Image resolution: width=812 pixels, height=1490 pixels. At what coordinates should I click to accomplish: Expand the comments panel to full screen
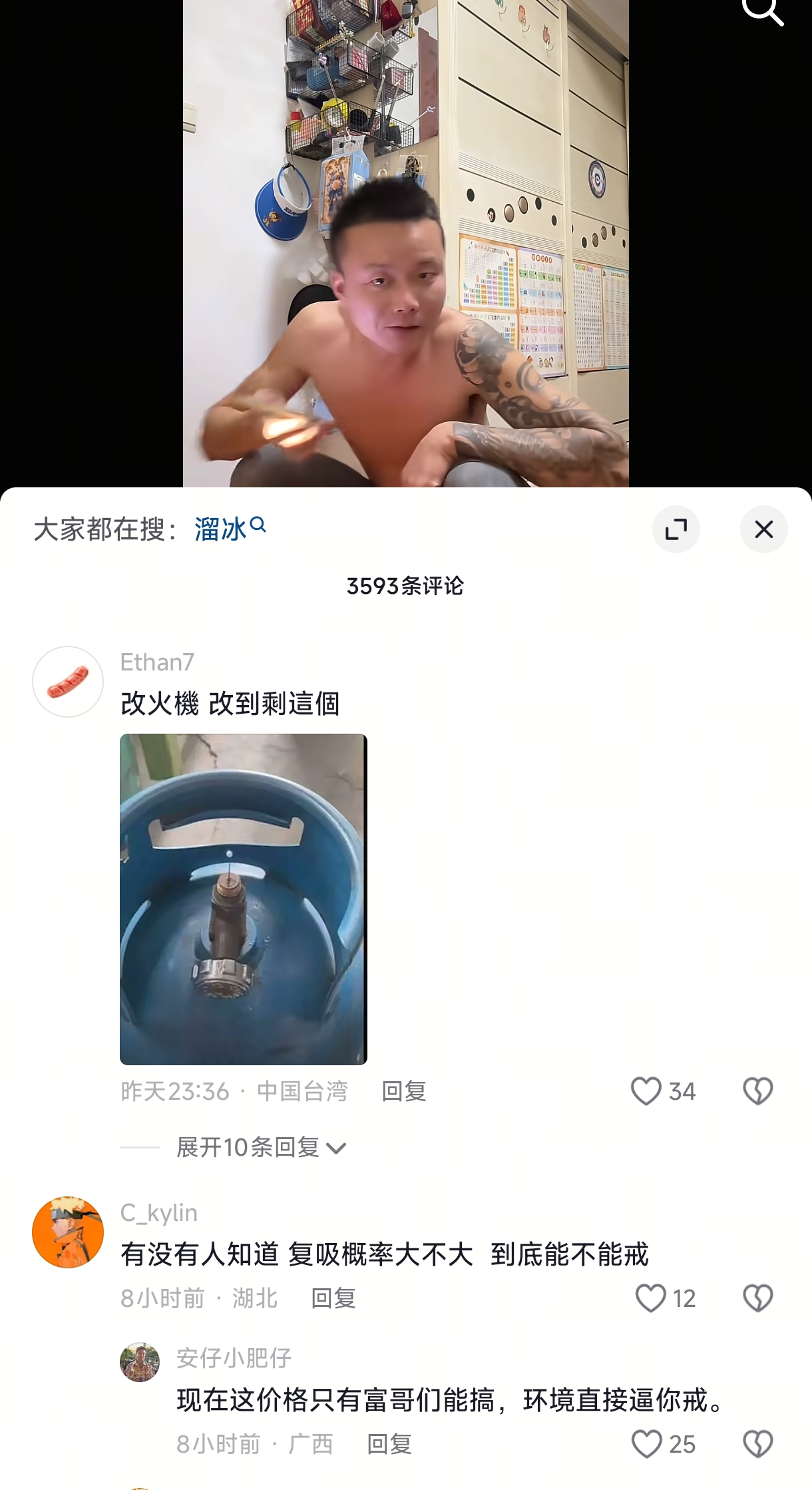pos(676,529)
